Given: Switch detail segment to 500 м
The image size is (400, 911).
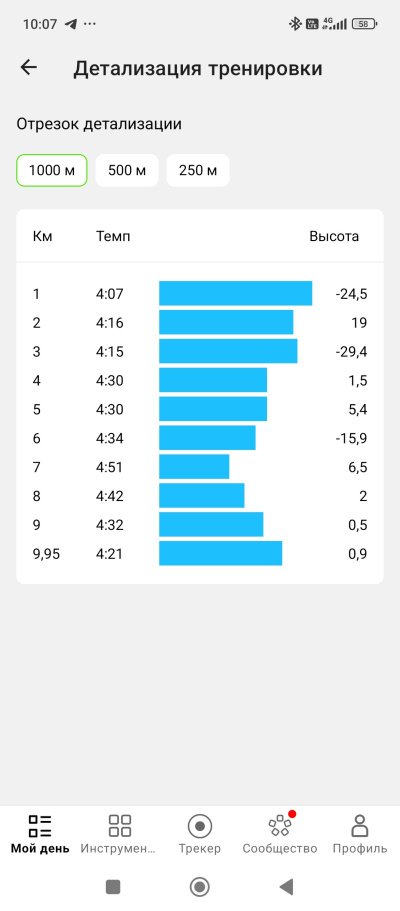Looking at the screenshot, I should 127,171.
